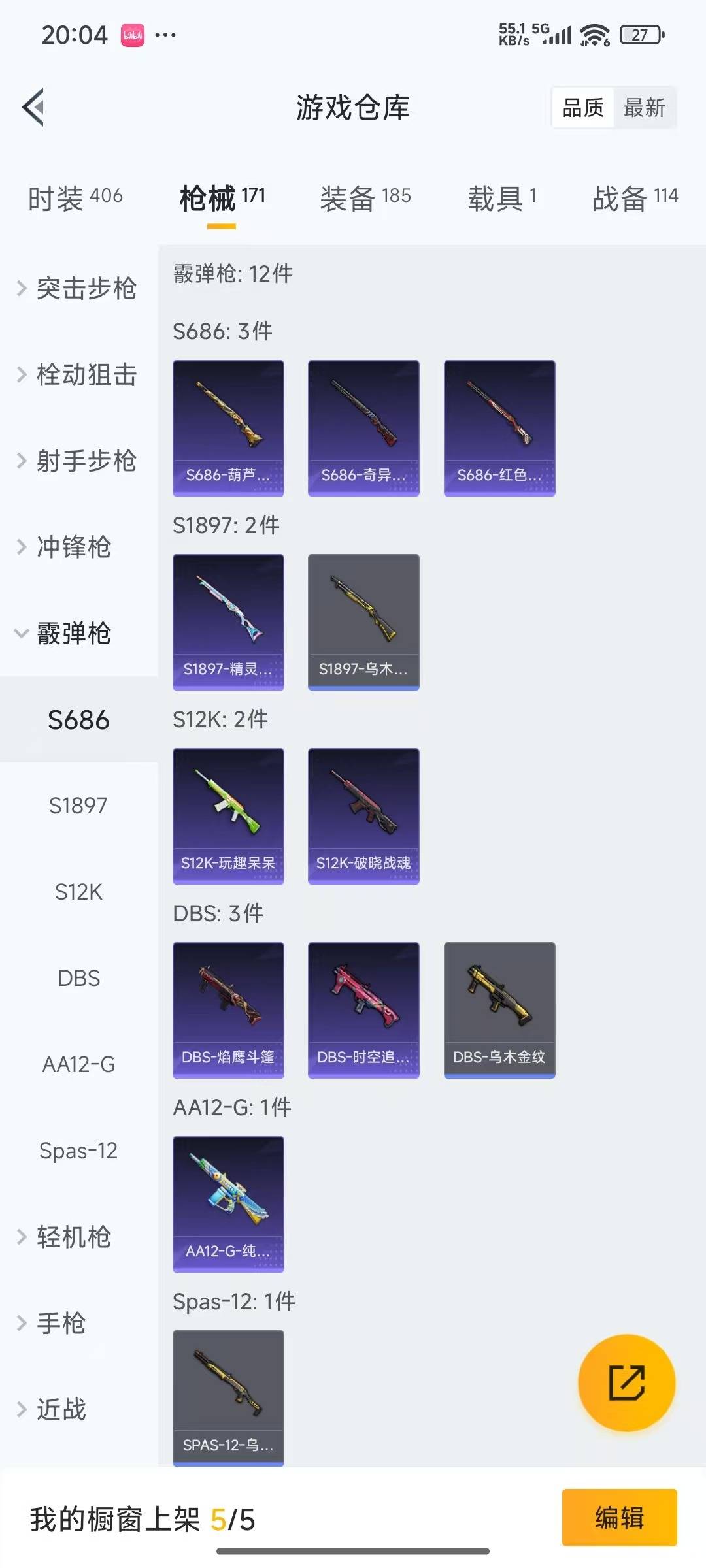706x1568 pixels.
Task: Sort the warehouse by 最新
Action: pyautogui.click(x=644, y=108)
